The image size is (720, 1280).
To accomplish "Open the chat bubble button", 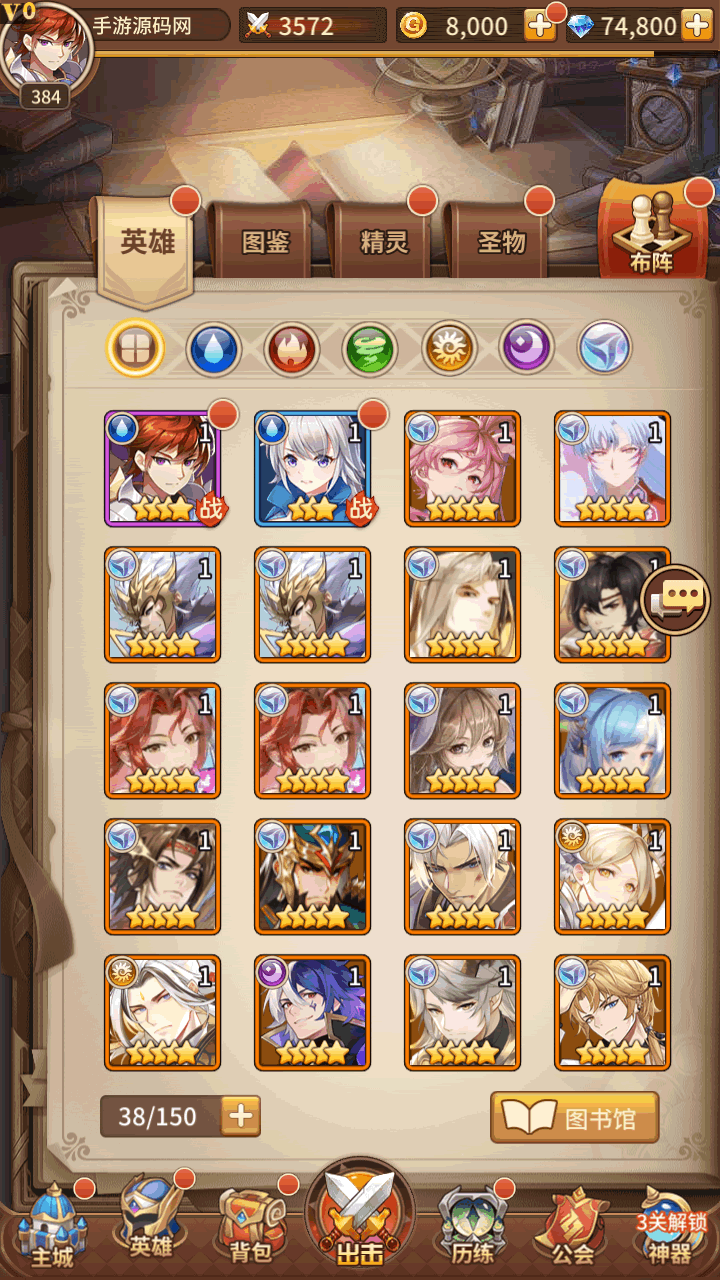I will [676, 600].
